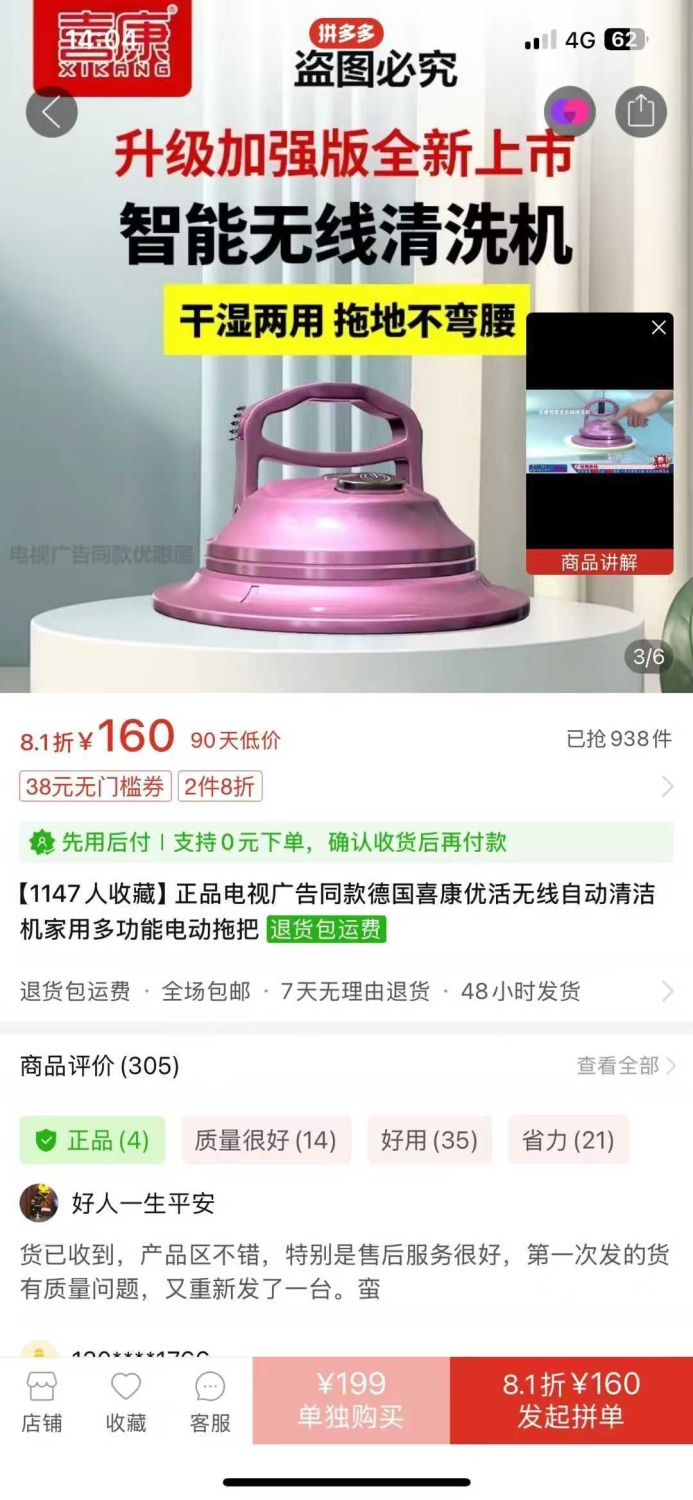Open the 商品讲解 video preview

(x=599, y=444)
